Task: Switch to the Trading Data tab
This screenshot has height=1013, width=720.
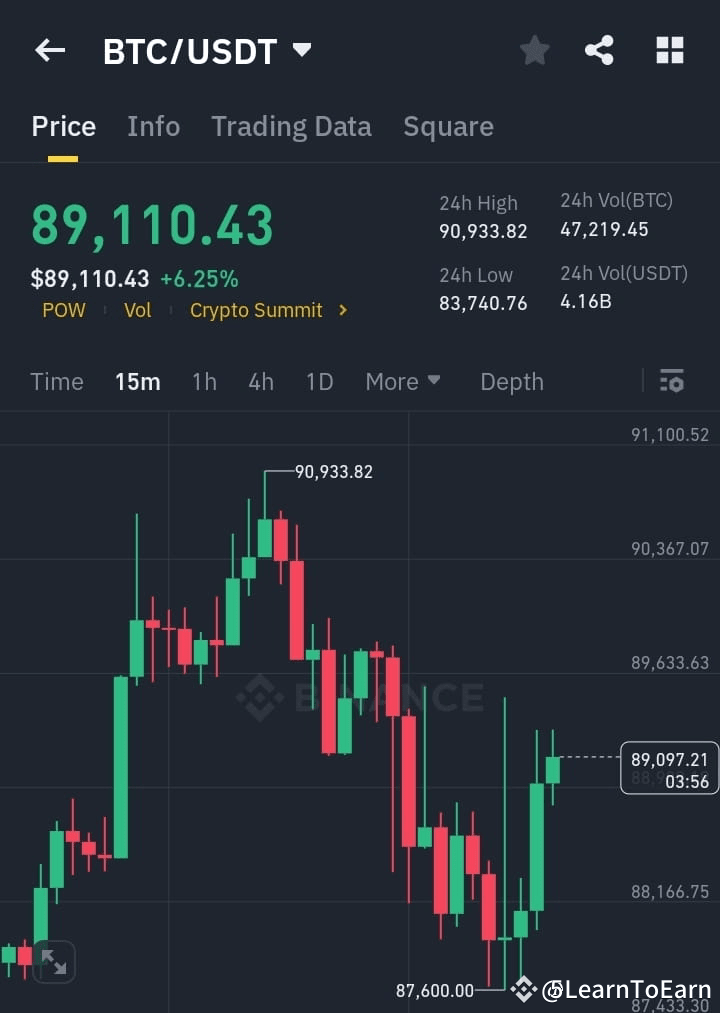Action: (x=291, y=126)
